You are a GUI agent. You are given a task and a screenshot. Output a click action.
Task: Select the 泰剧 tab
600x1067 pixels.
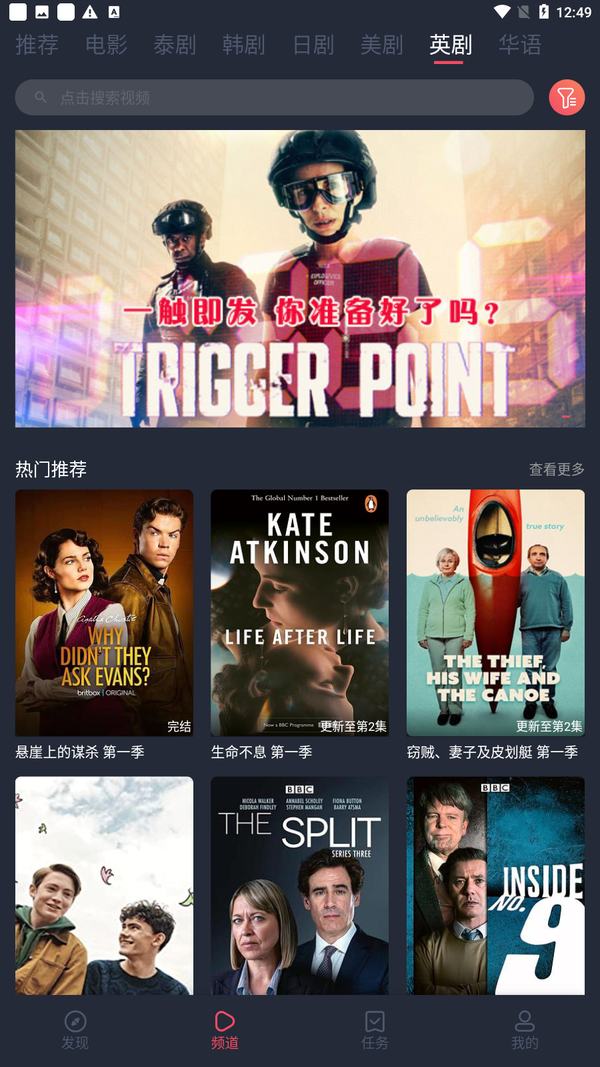[175, 45]
